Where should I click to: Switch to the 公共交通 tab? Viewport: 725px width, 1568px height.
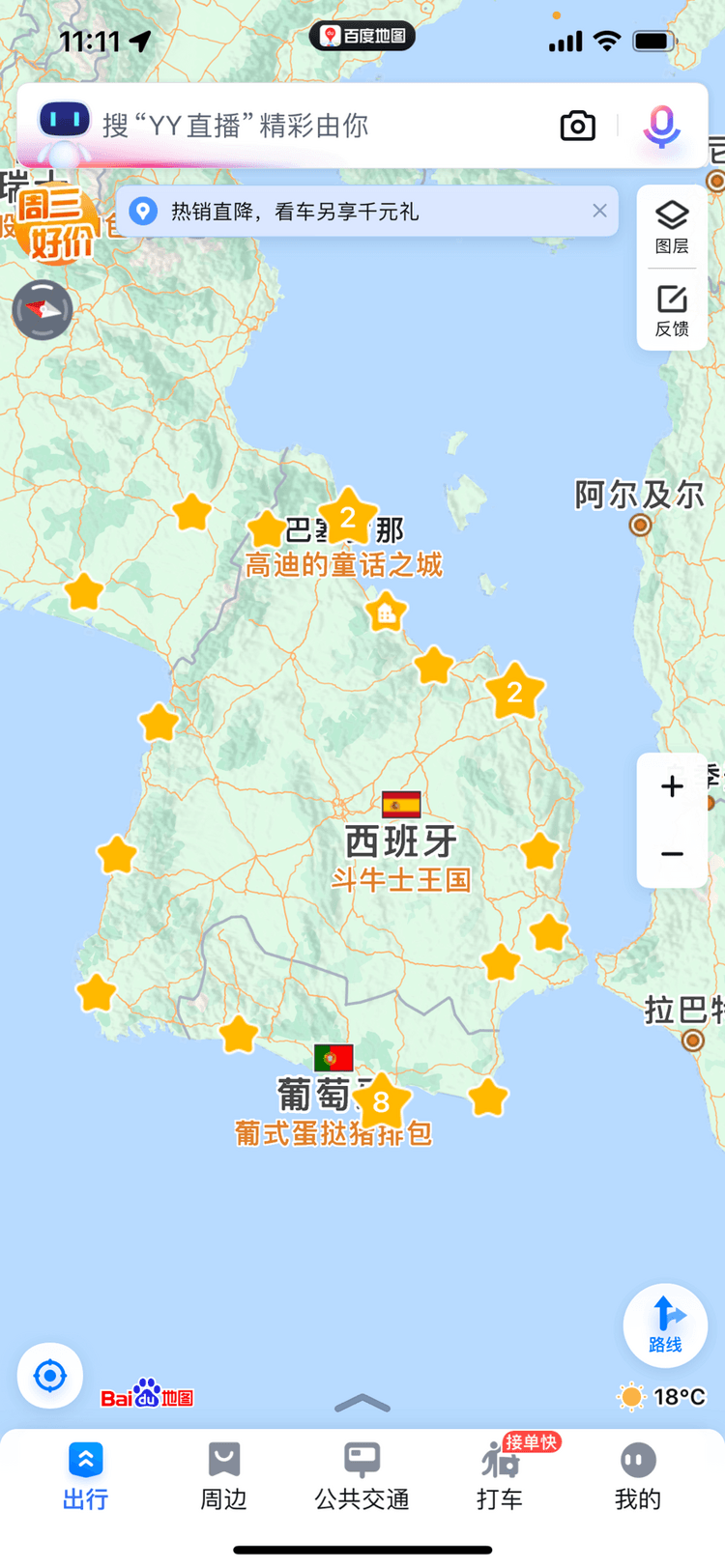click(x=362, y=1476)
